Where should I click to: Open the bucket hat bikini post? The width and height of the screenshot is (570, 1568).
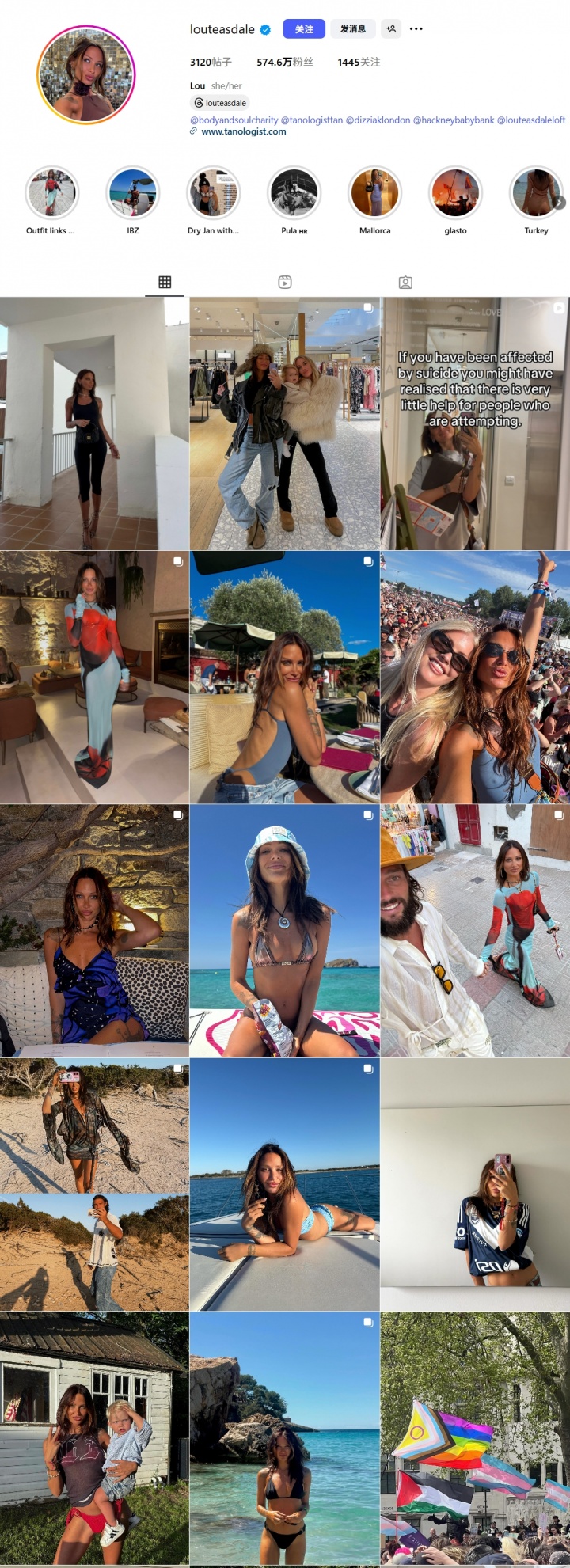pos(285,931)
